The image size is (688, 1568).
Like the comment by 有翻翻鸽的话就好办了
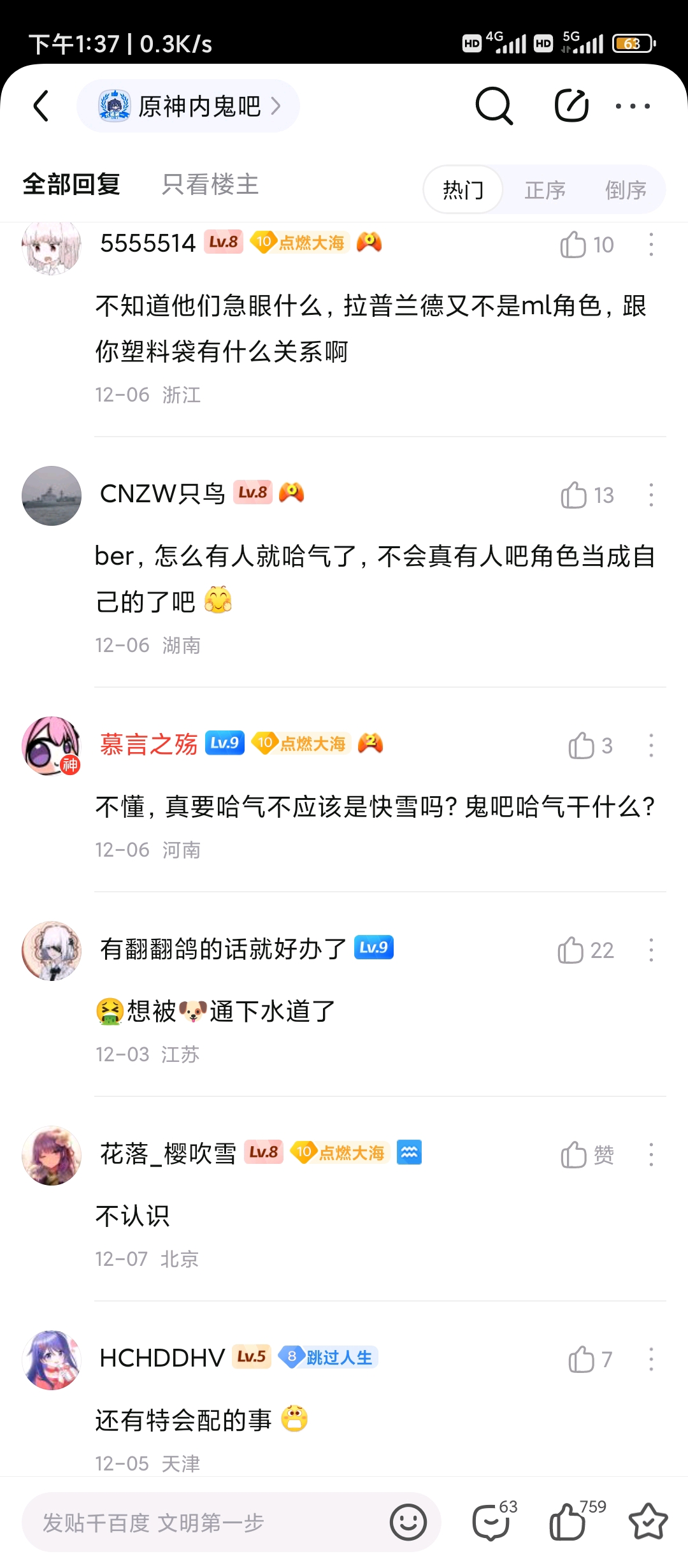coord(571,950)
